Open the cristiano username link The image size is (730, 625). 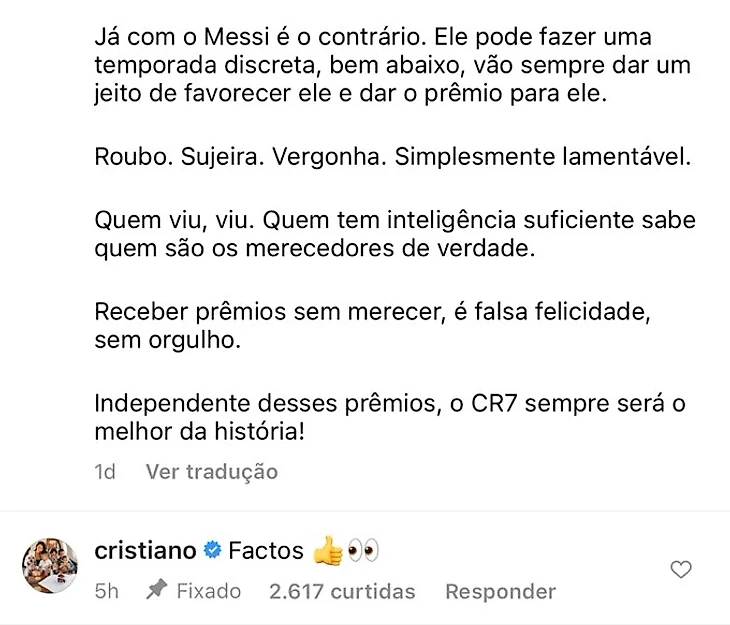145,551
